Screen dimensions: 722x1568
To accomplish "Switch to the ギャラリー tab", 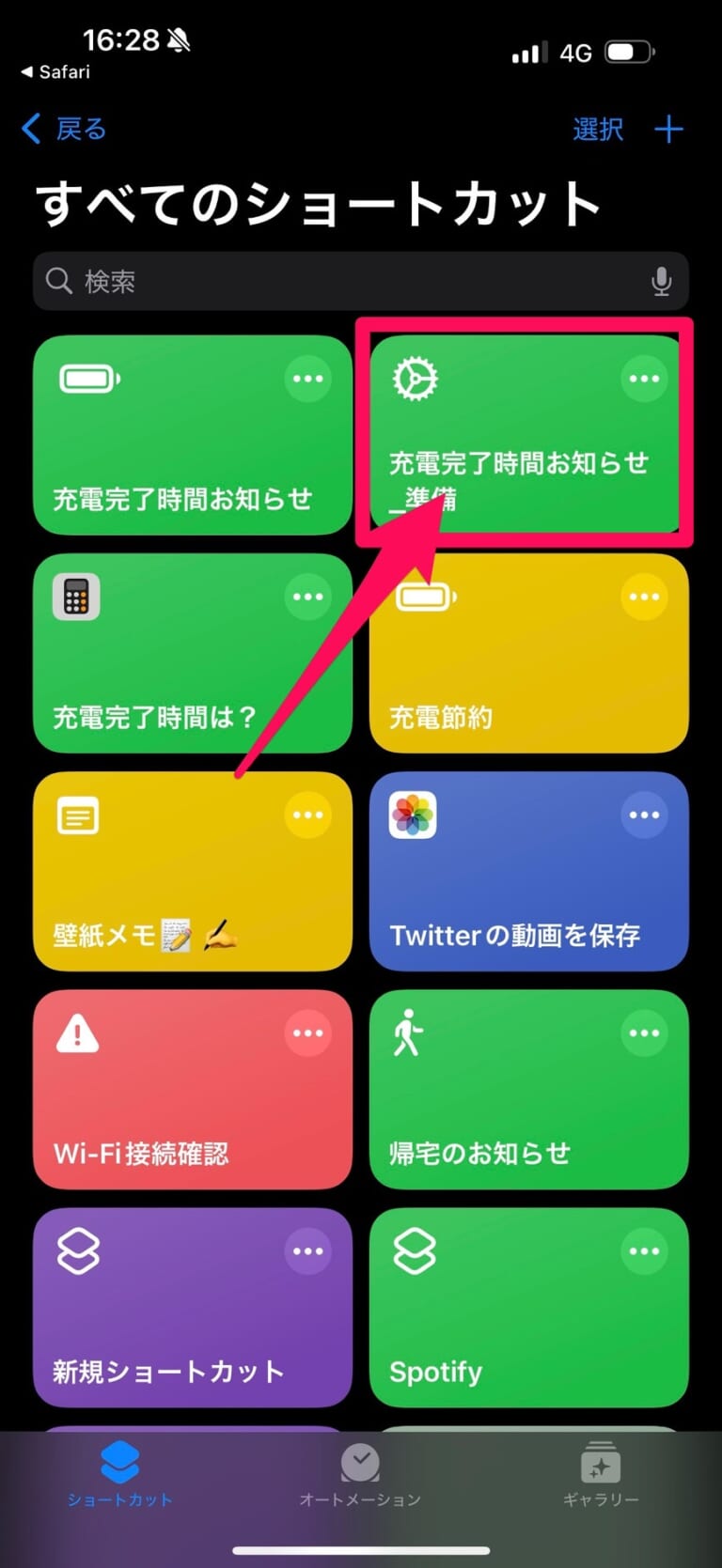I will [x=601, y=1475].
